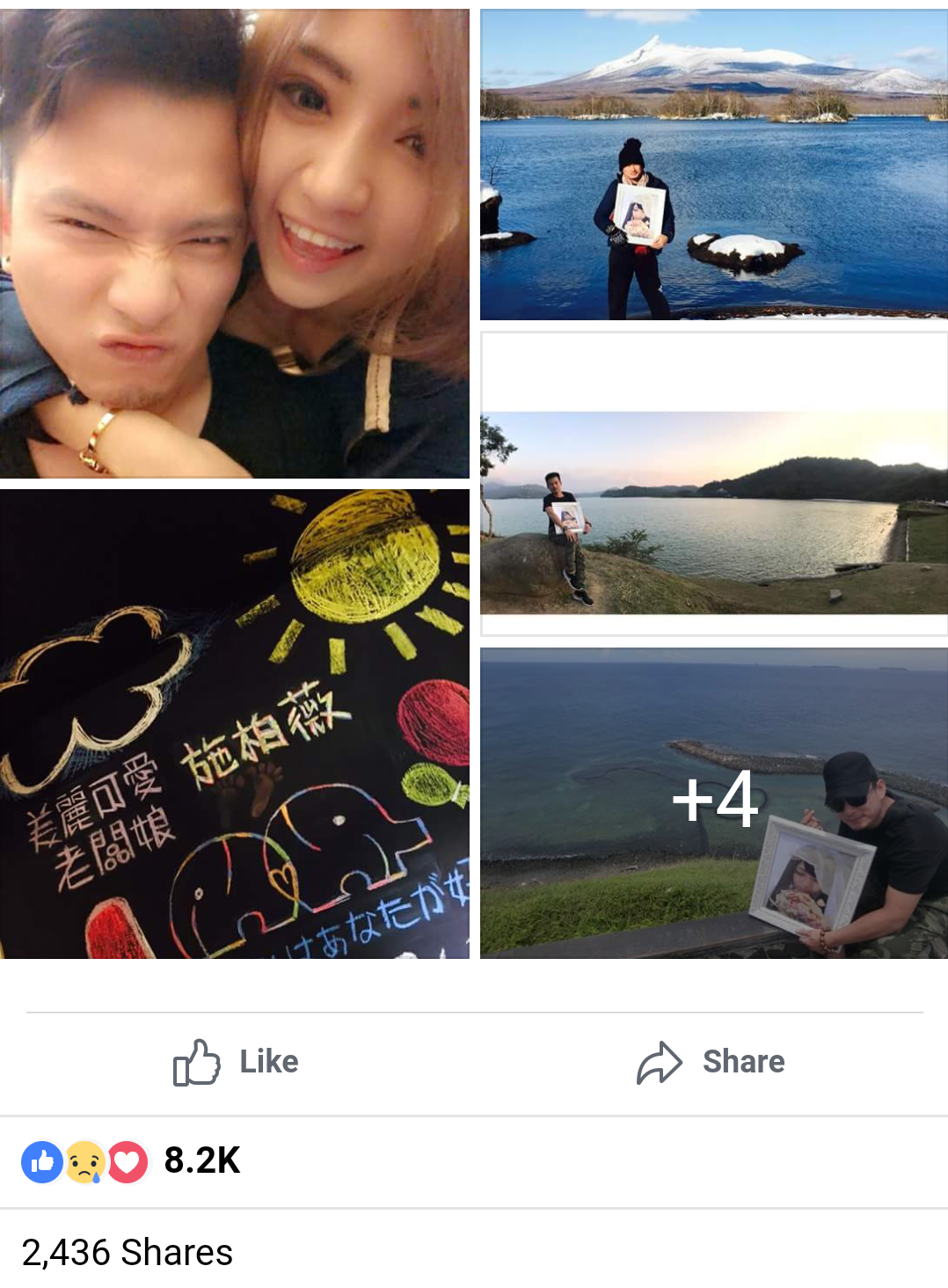Open the sunset lake panorama photo
Screen dimensions: 948x1288
[x=713, y=512]
